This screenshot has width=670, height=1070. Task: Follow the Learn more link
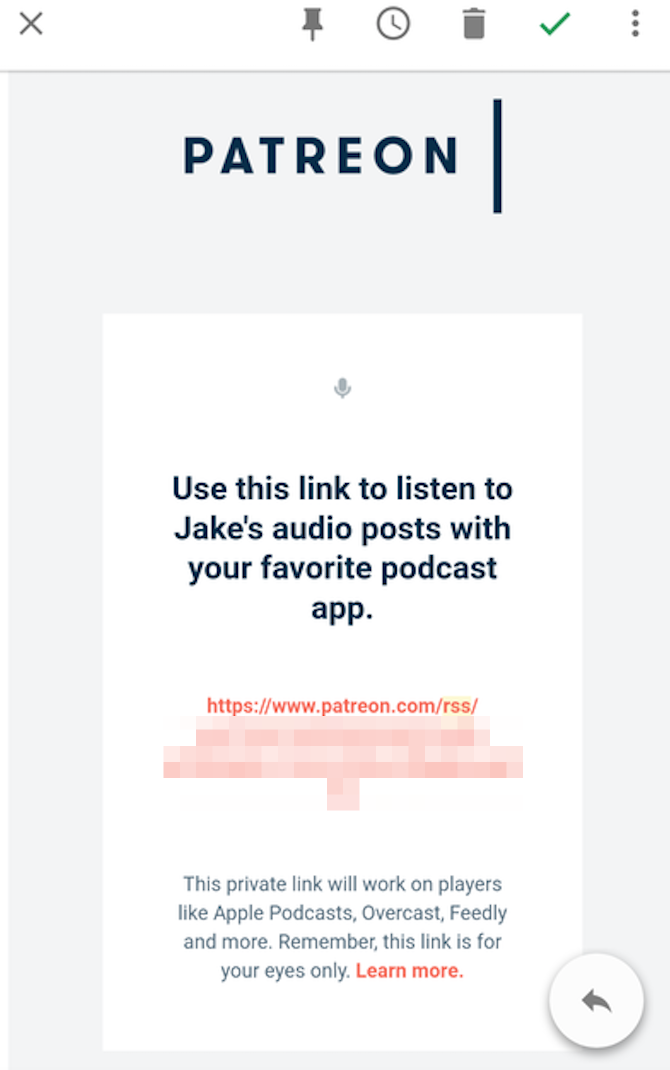click(409, 970)
